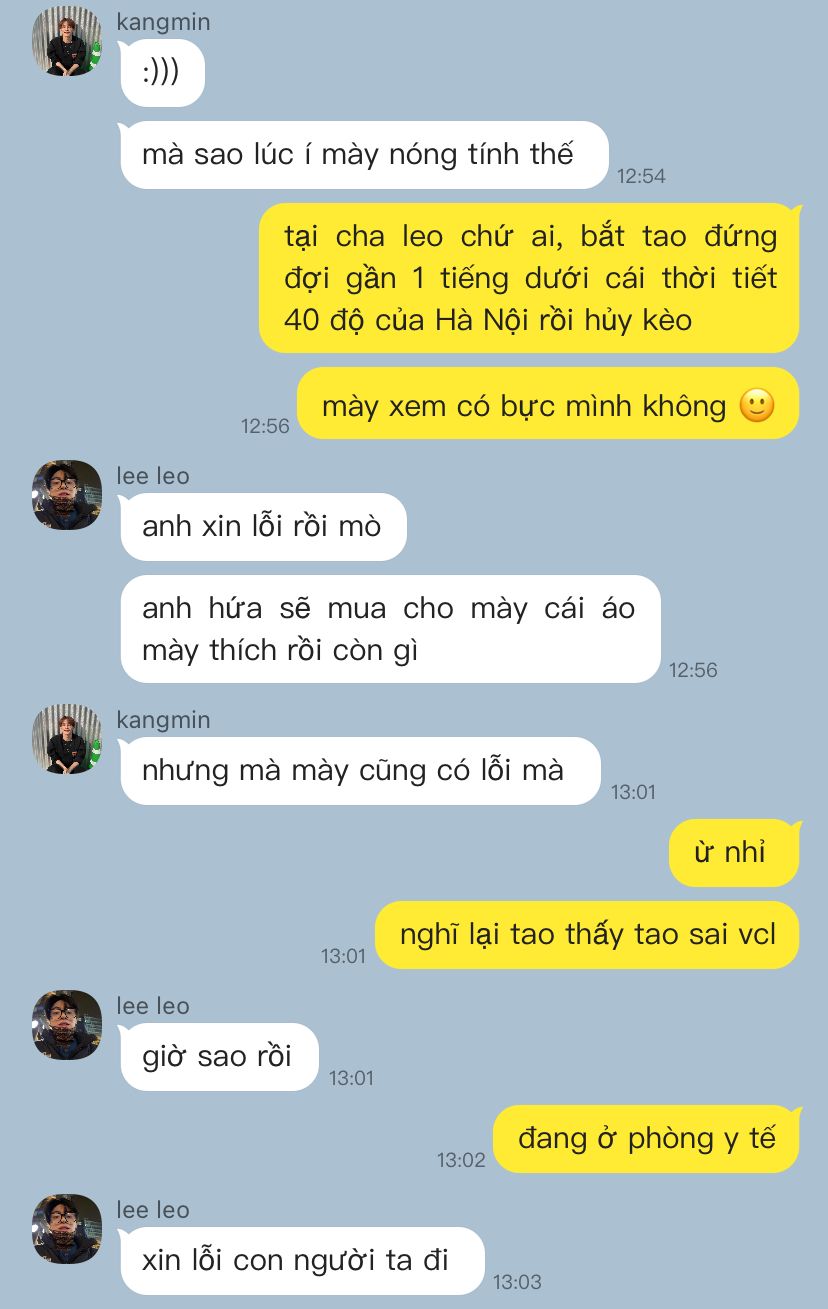Open lee leo's avatar beside 'anh xin lỗi rồi mò'

click(x=67, y=495)
